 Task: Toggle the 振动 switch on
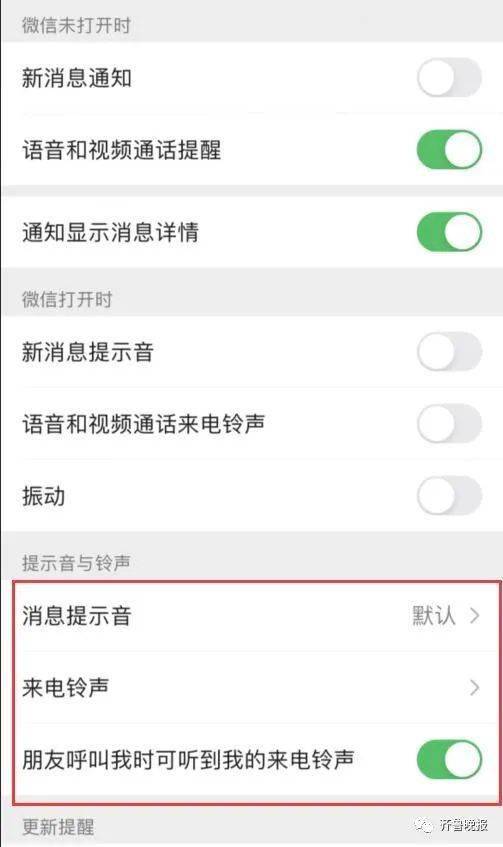[449, 495]
